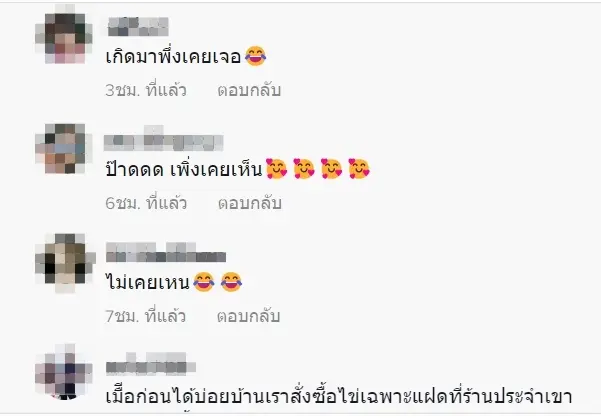Open avatar of the เกิดมาพึ่งเคยเจอ commenter
The image size is (601, 418).
pyautogui.click(x=64, y=38)
